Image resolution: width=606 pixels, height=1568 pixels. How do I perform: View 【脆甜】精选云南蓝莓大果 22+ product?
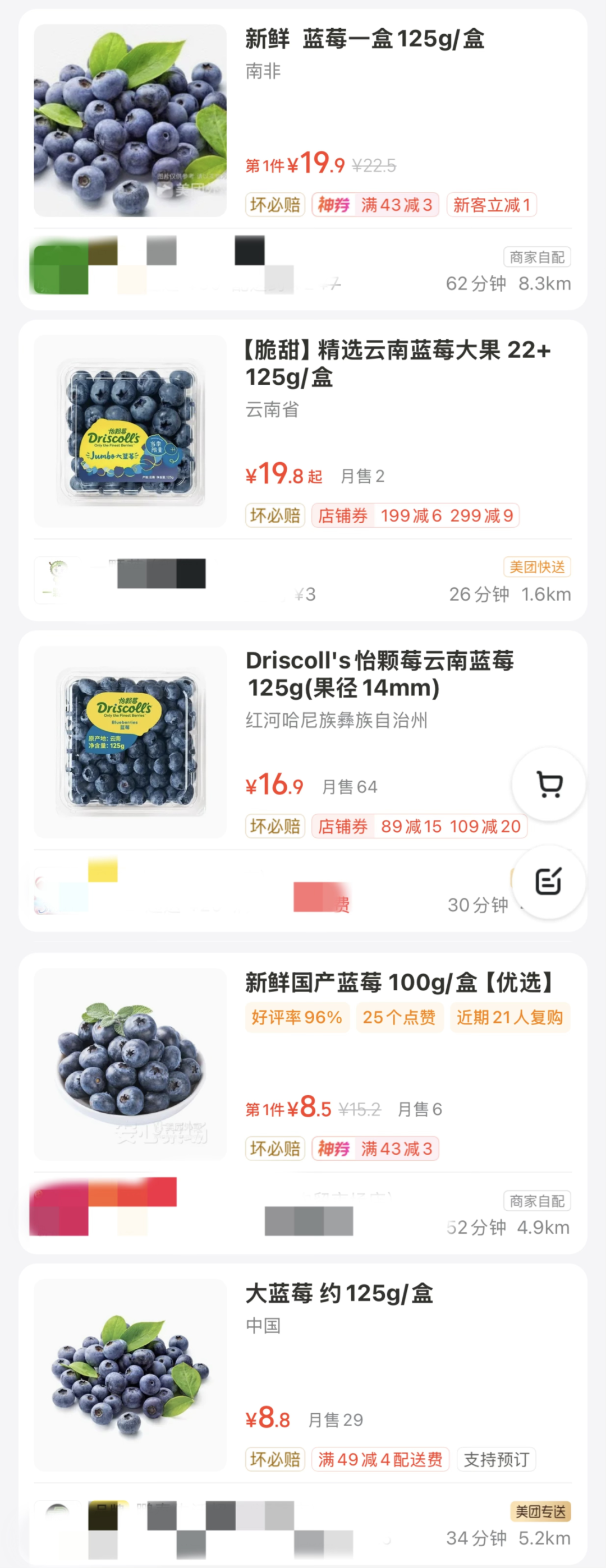(397, 363)
